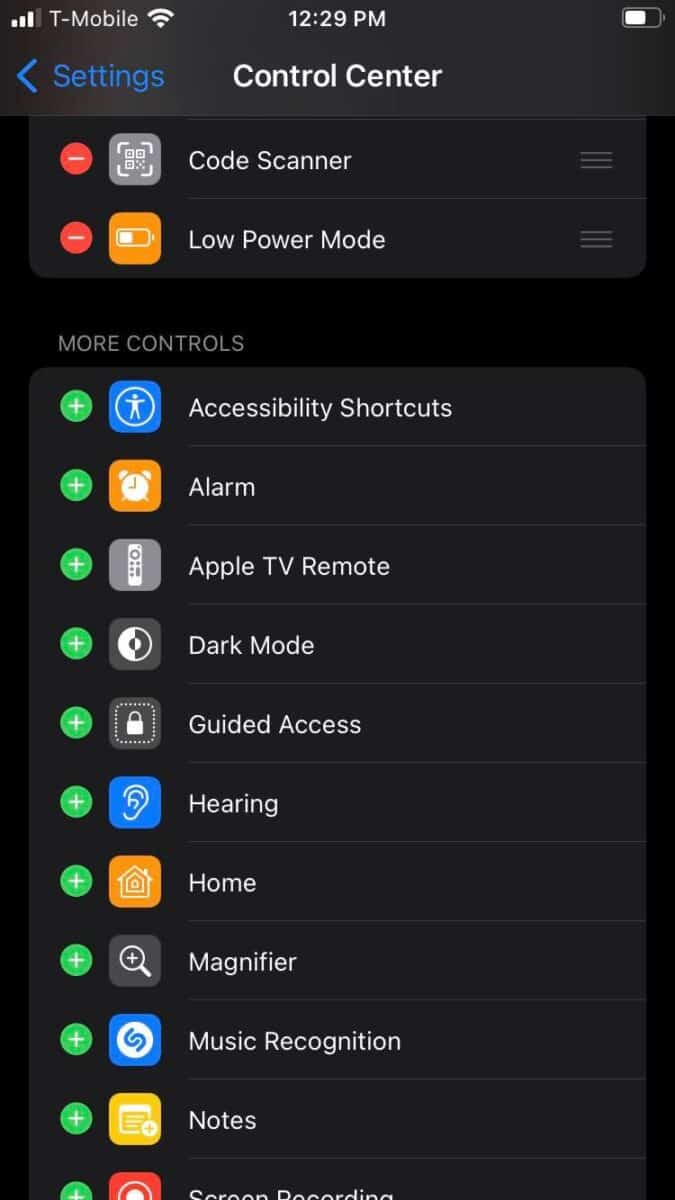Add the Home control
This screenshot has height=1200, width=675.
point(76,882)
